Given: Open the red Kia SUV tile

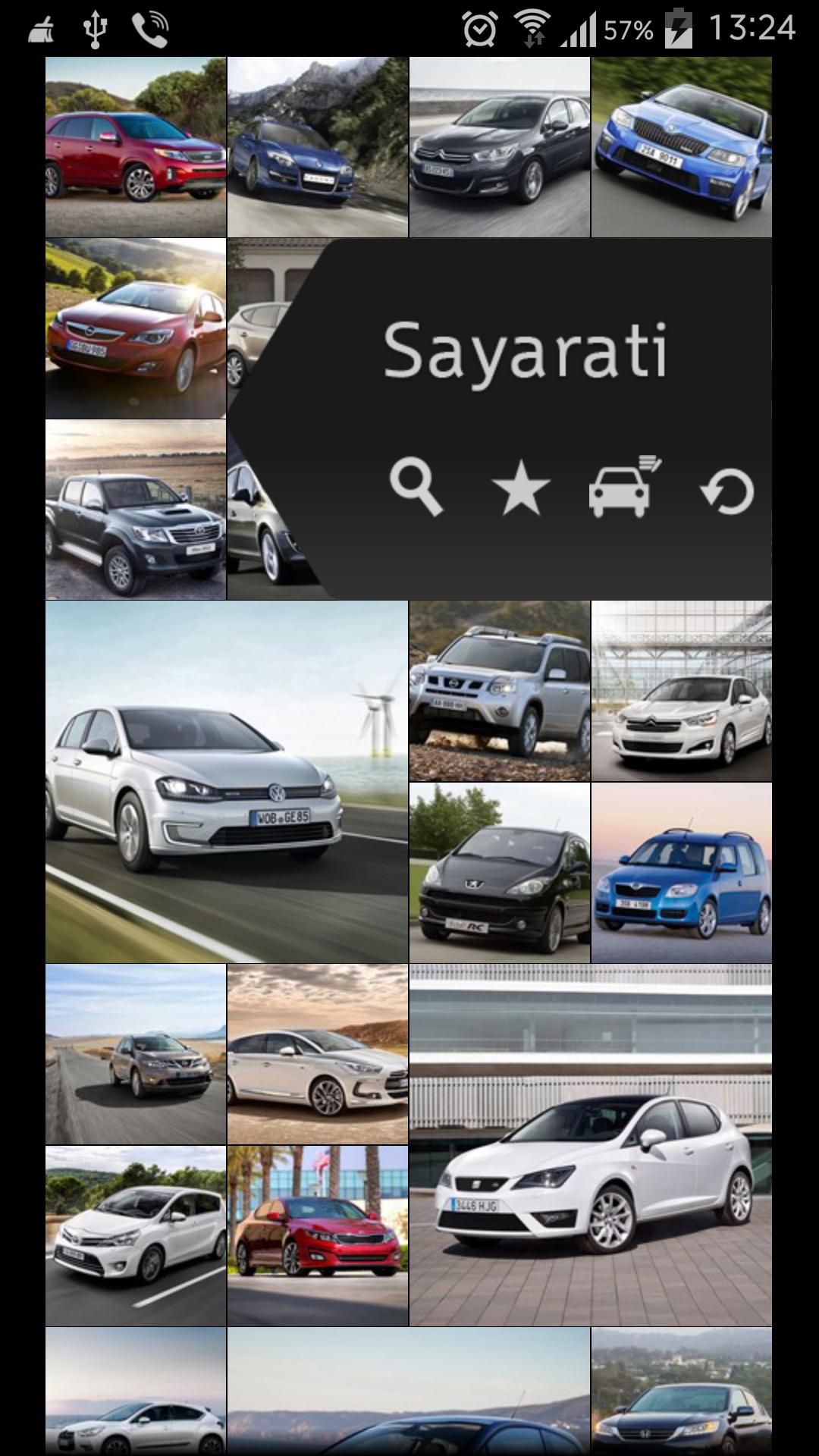Looking at the screenshot, I should [136, 147].
